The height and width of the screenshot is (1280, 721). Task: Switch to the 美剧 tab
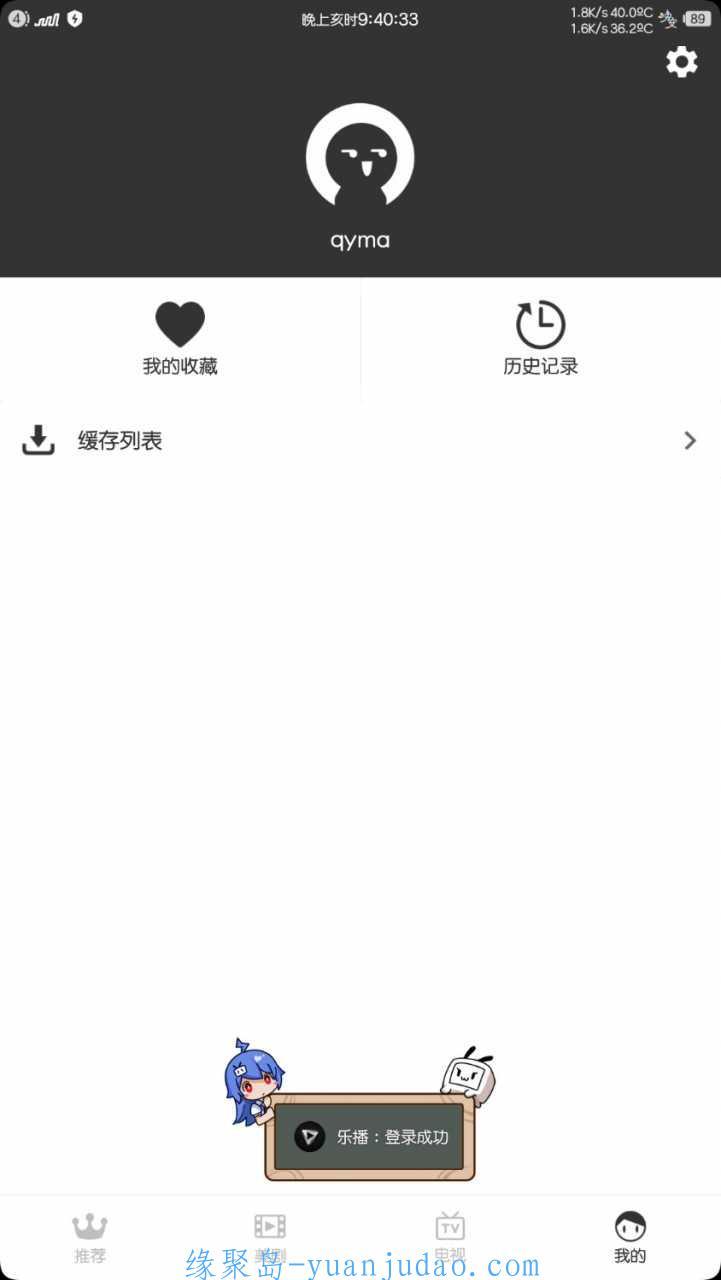tap(270, 1238)
